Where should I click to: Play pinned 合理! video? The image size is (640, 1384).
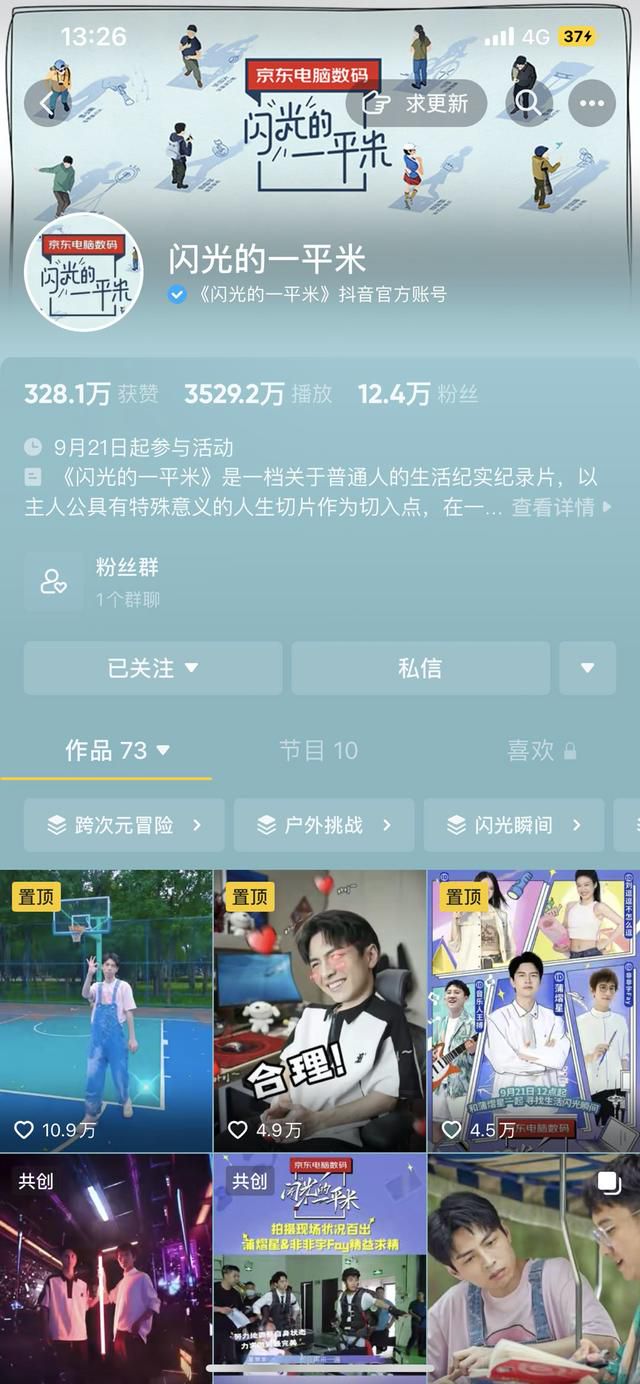click(320, 1010)
